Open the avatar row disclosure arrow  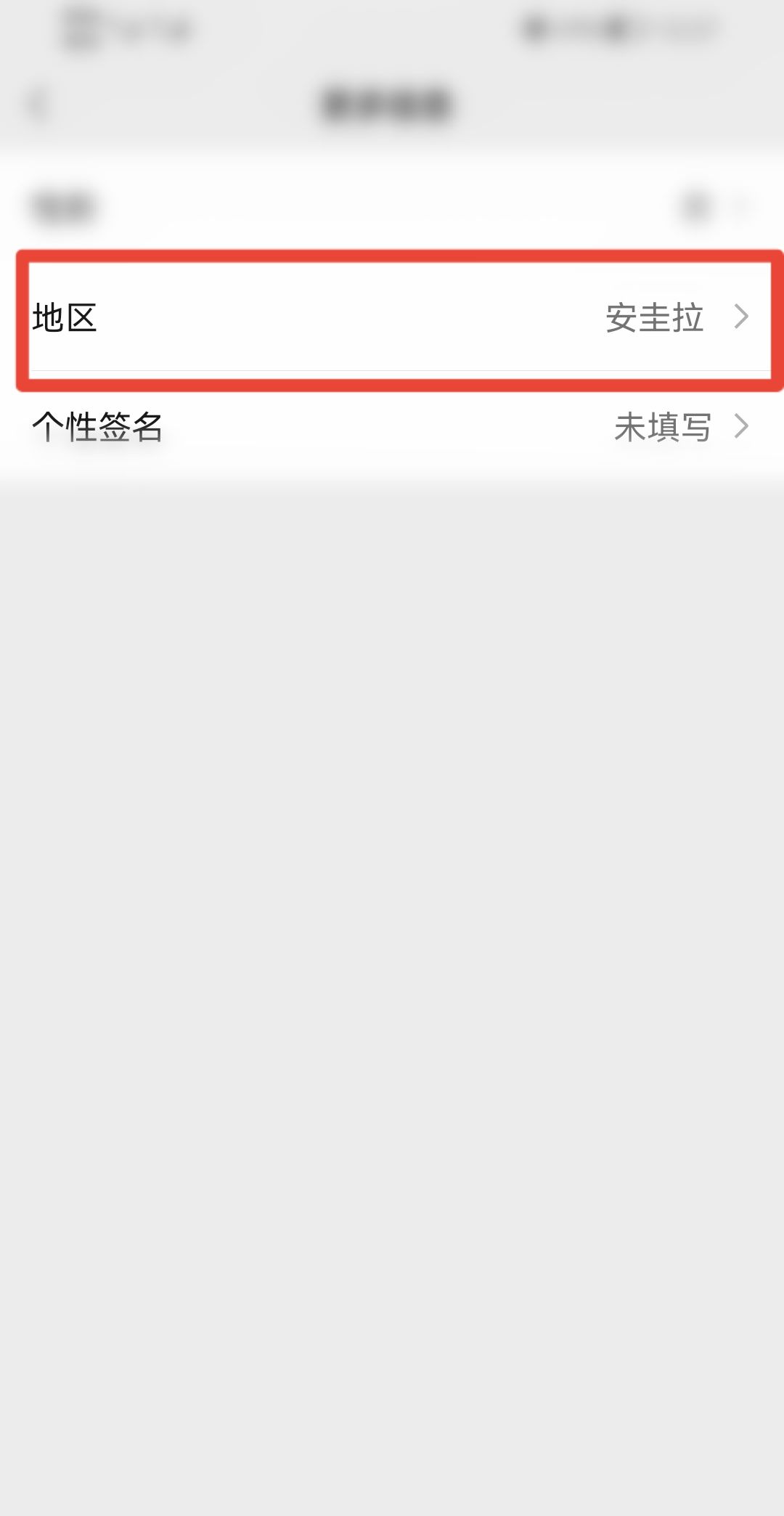click(x=742, y=207)
